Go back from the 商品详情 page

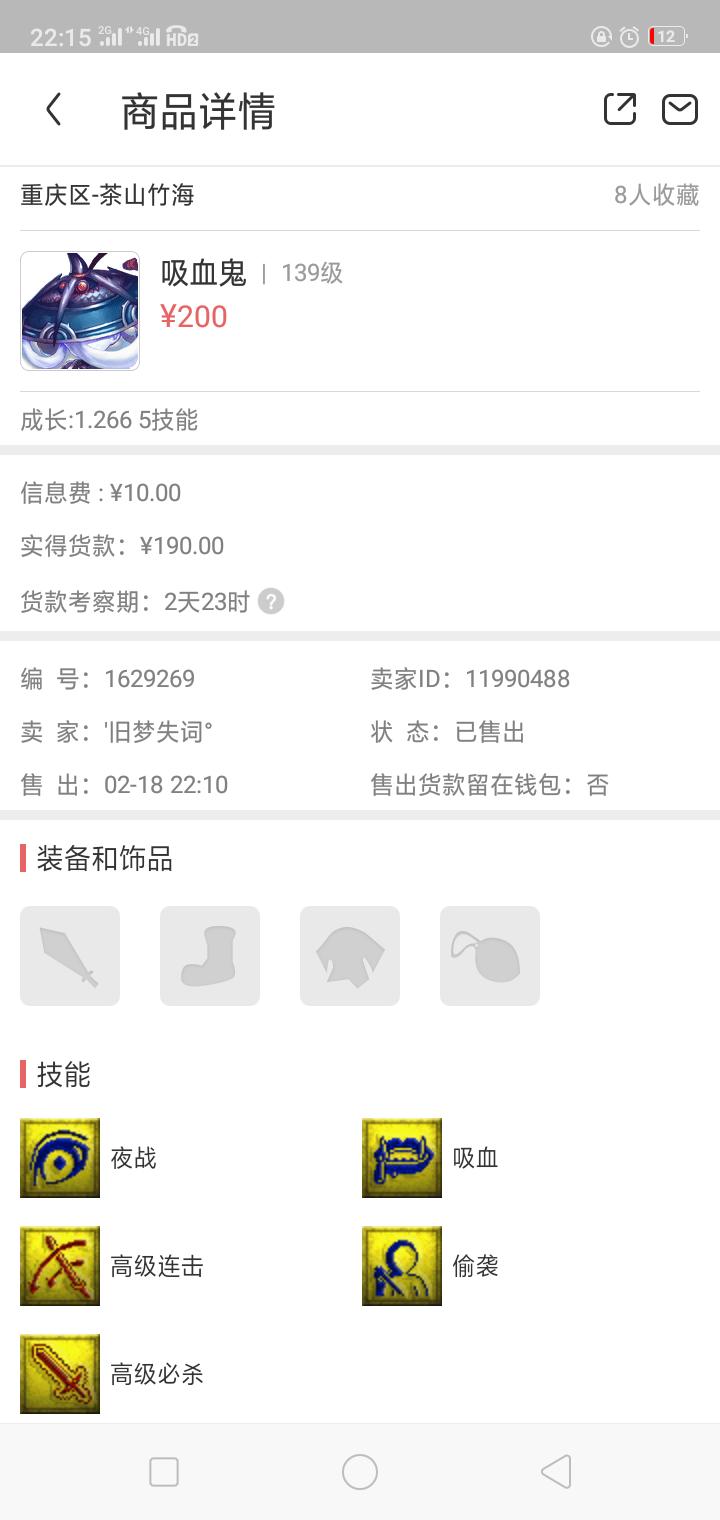coord(54,110)
